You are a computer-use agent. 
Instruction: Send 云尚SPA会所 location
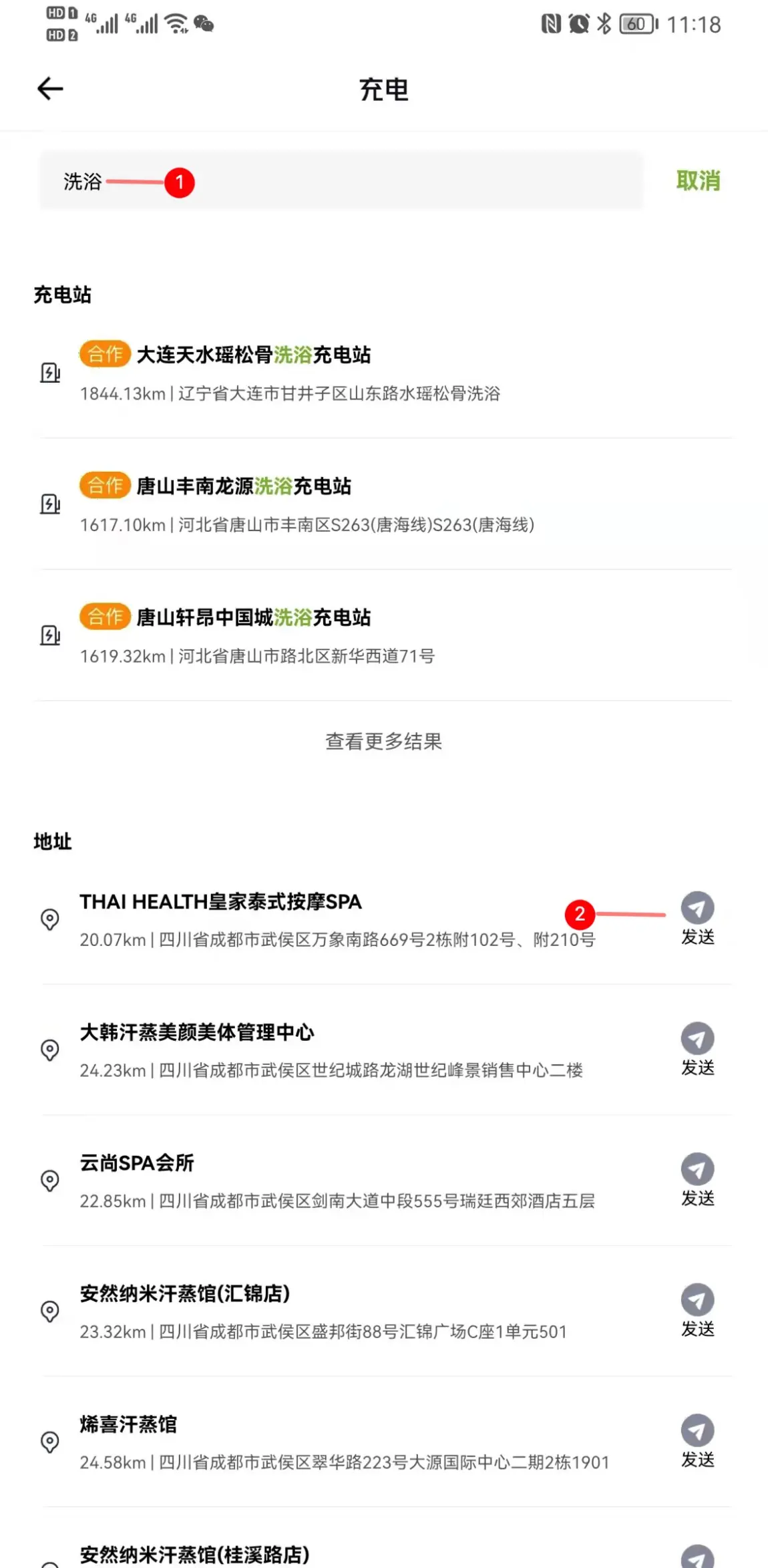click(x=698, y=1180)
